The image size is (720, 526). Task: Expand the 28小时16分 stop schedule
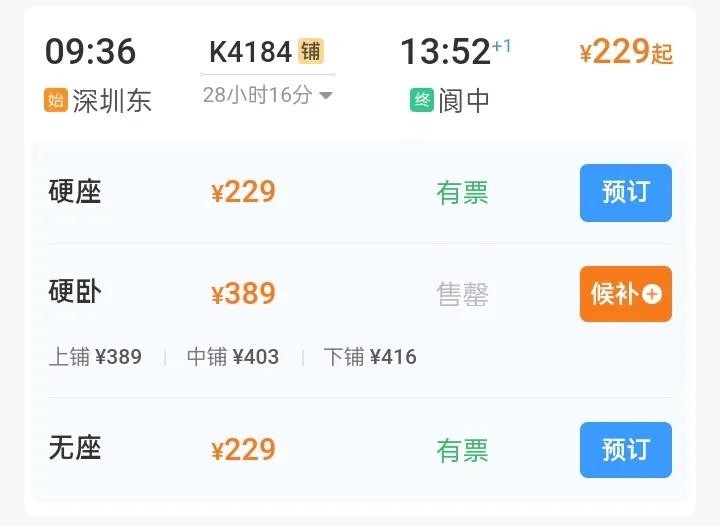(x=267, y=95)
